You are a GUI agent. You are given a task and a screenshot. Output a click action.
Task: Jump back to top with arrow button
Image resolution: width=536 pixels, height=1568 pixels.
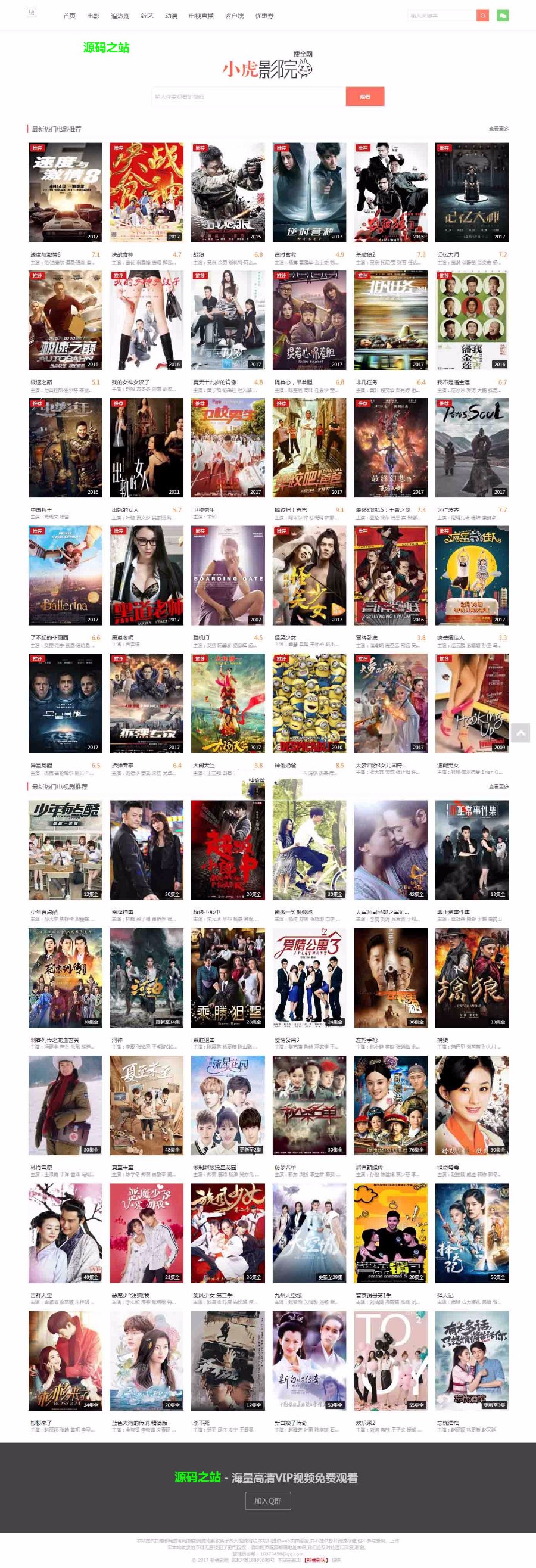coord(520,733)
